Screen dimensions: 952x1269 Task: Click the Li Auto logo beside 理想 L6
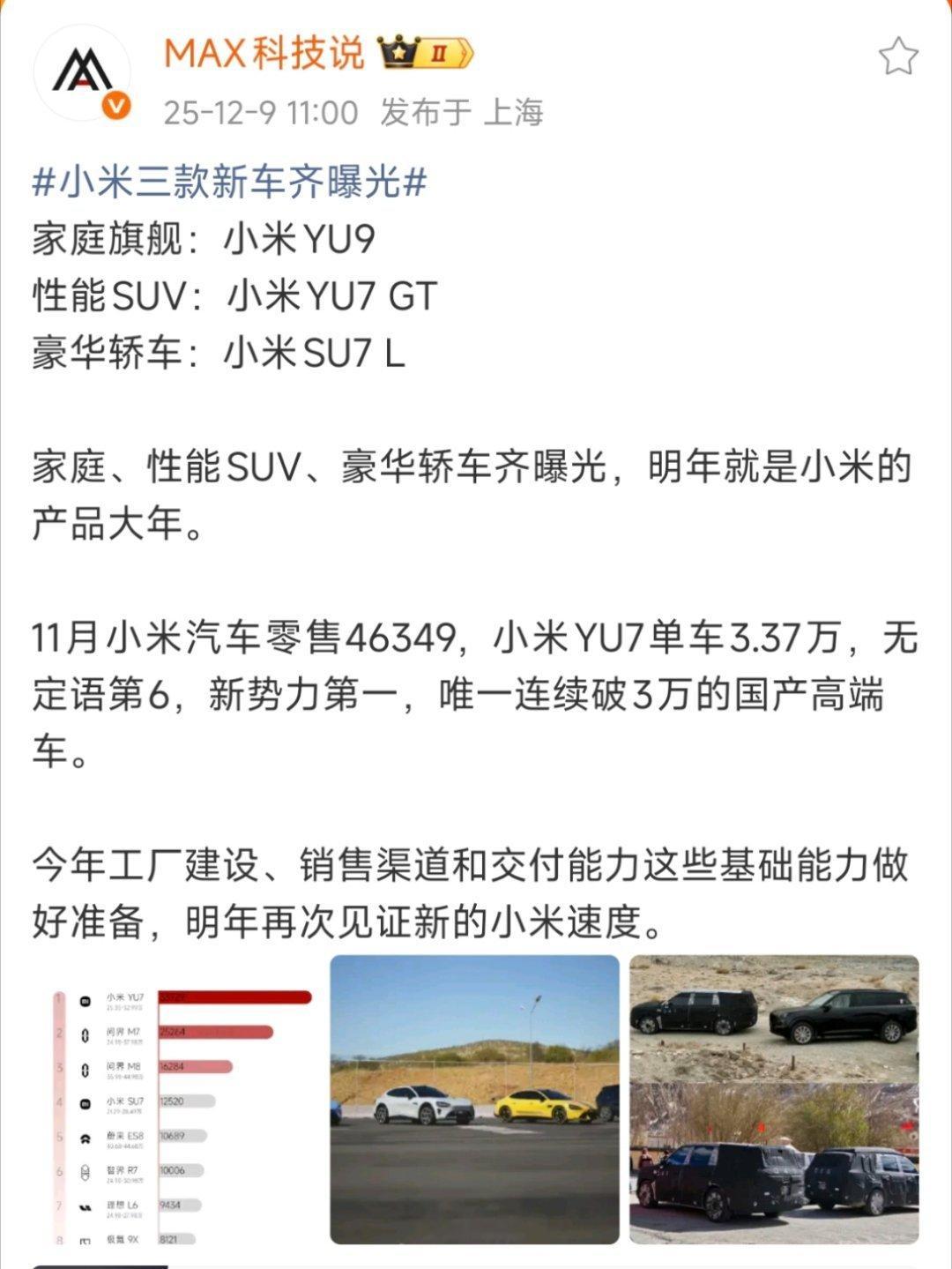tap(84, 1206)
